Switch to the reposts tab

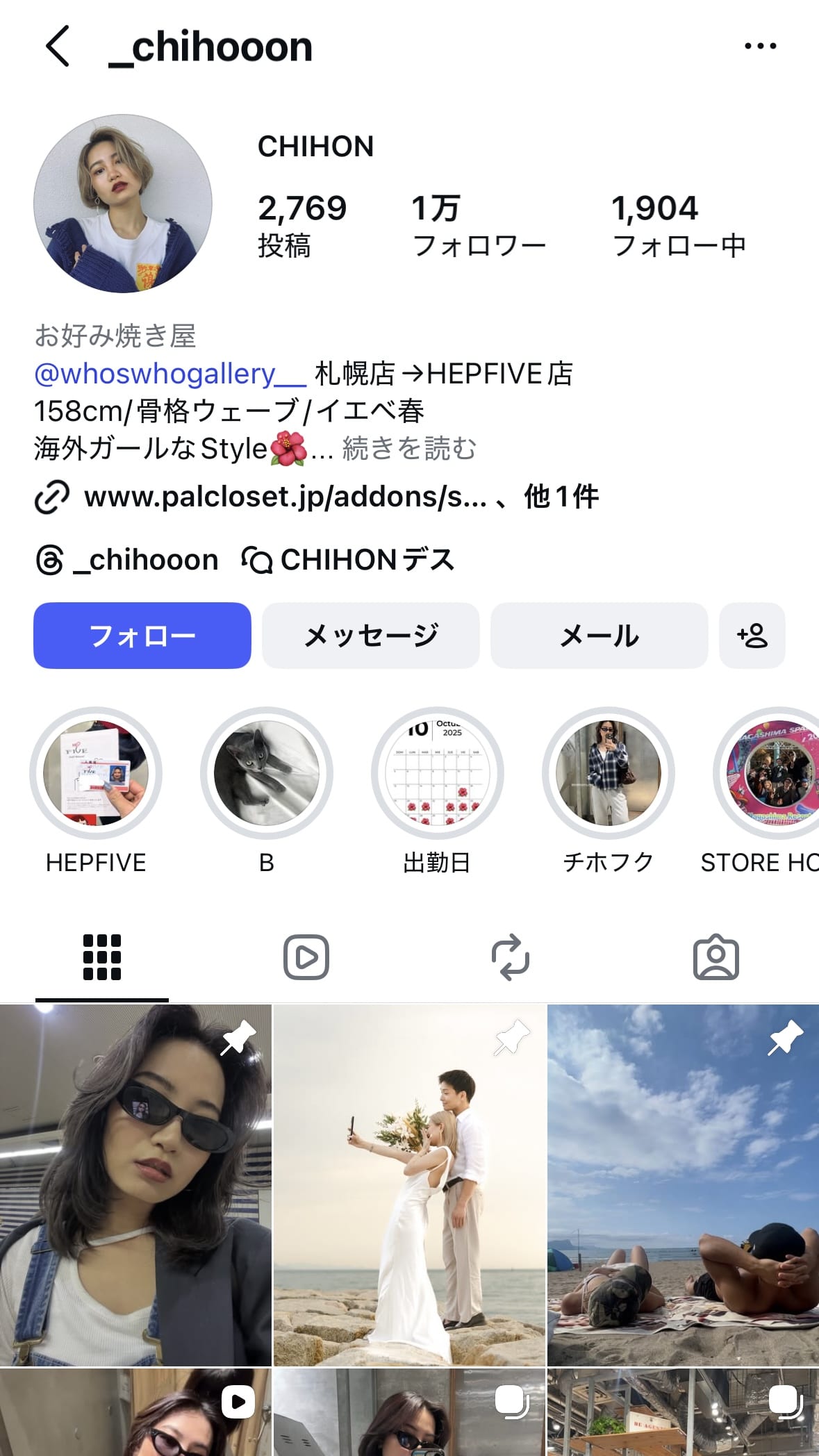tap(511, 957)
